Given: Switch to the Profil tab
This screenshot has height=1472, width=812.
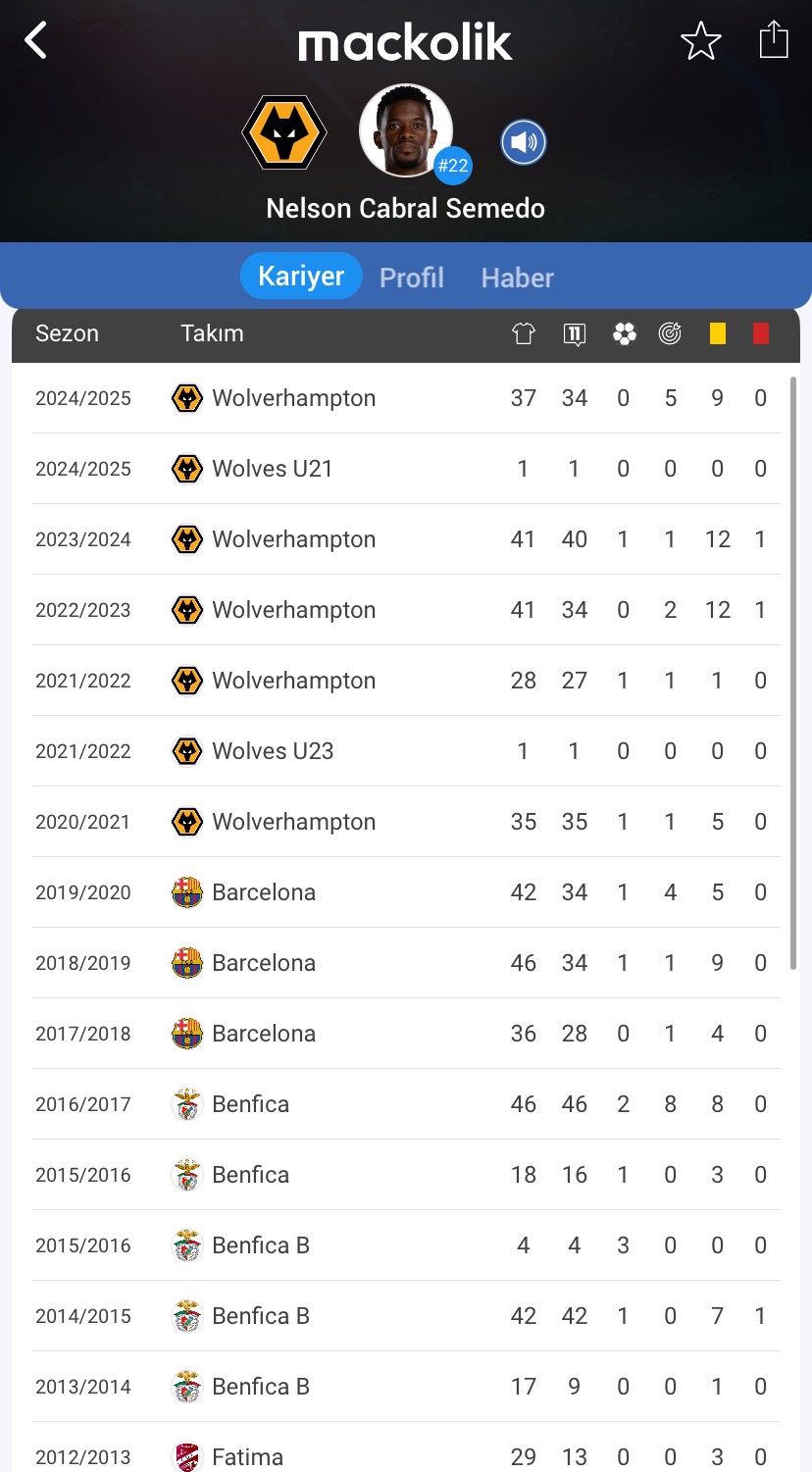Looking at the screenshot, I should tap(412, 278).
